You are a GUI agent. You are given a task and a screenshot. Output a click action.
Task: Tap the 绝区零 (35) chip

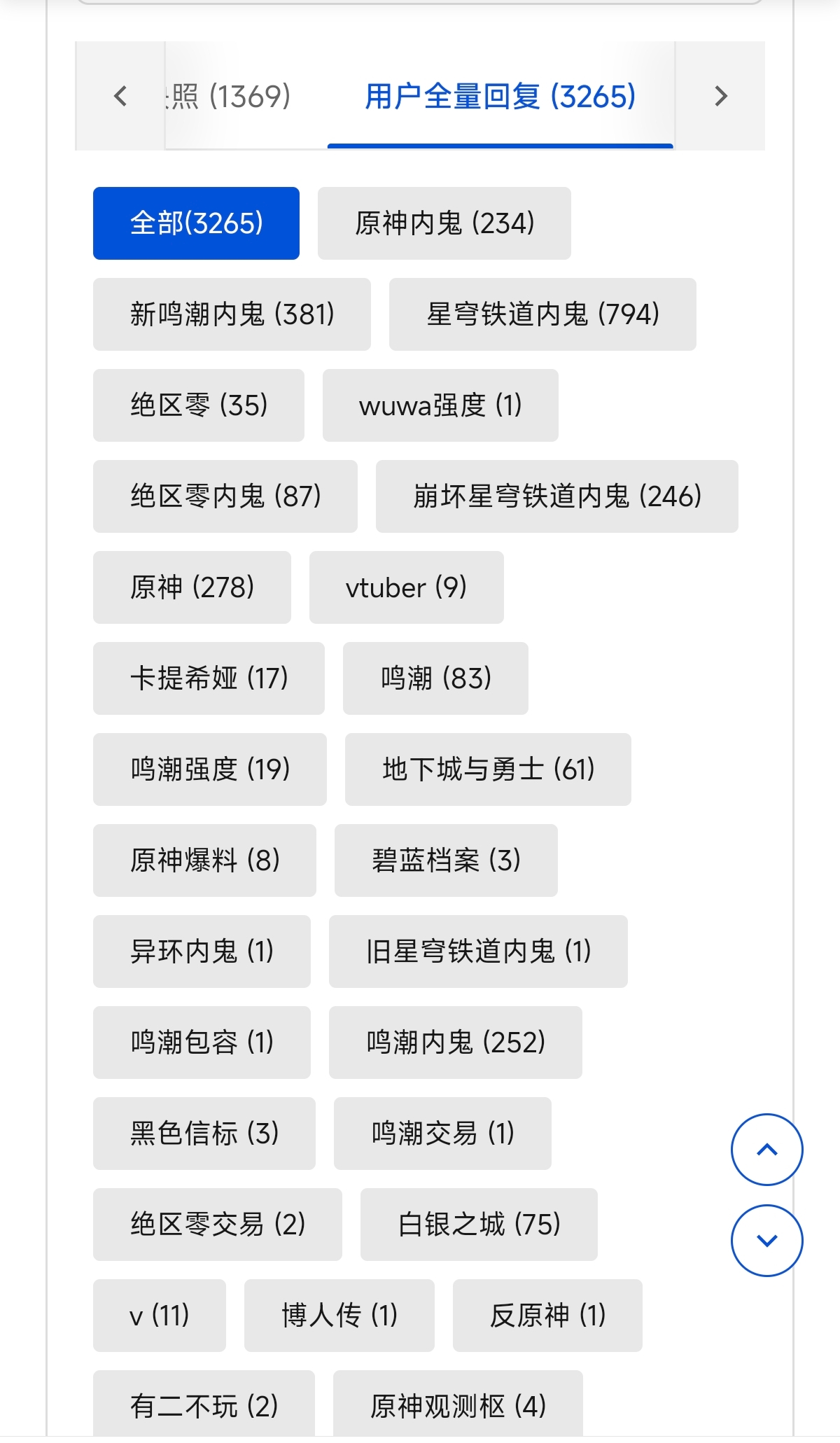pos(199,405)
